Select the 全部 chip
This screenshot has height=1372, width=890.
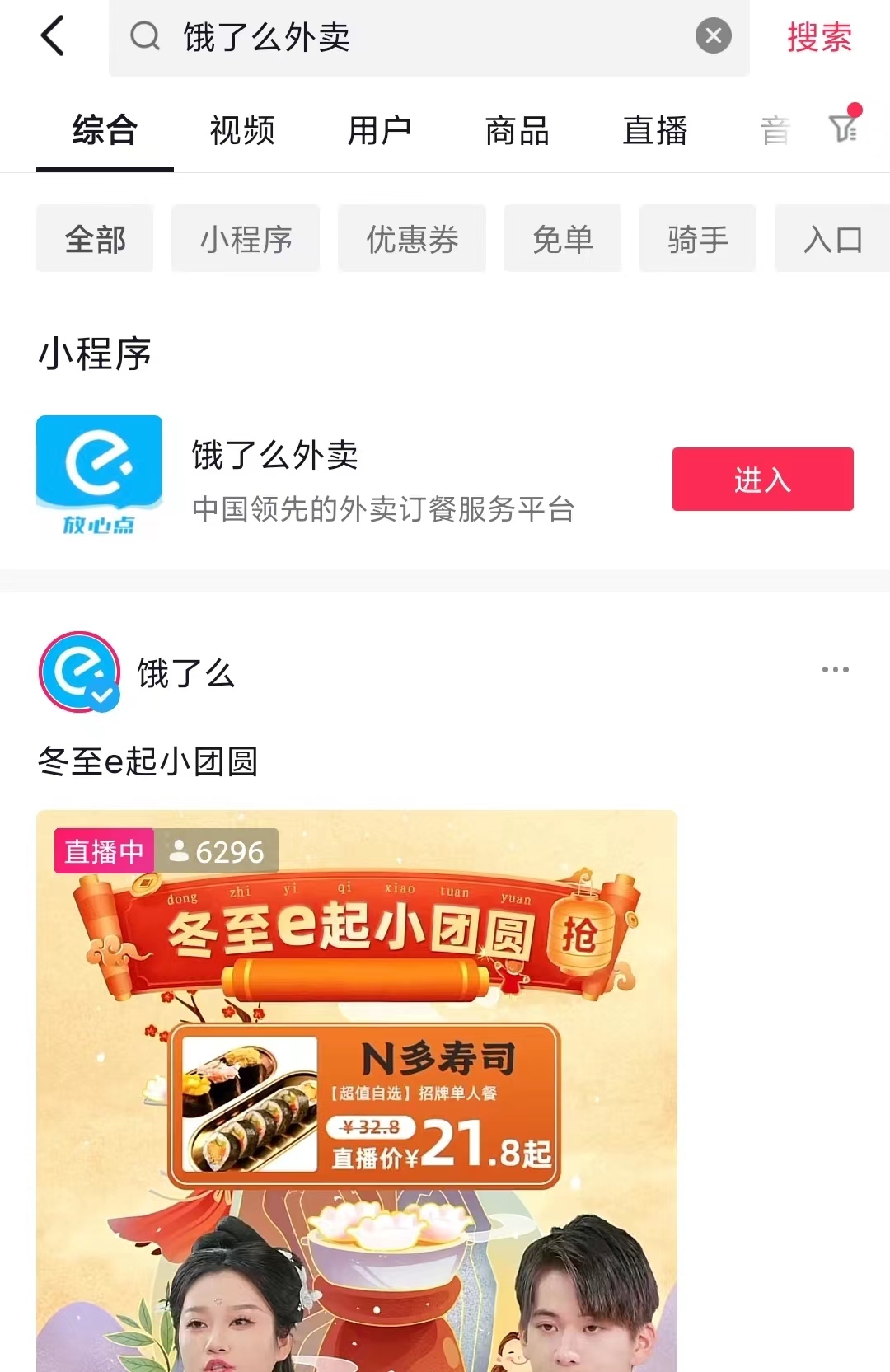coord(95,239)
